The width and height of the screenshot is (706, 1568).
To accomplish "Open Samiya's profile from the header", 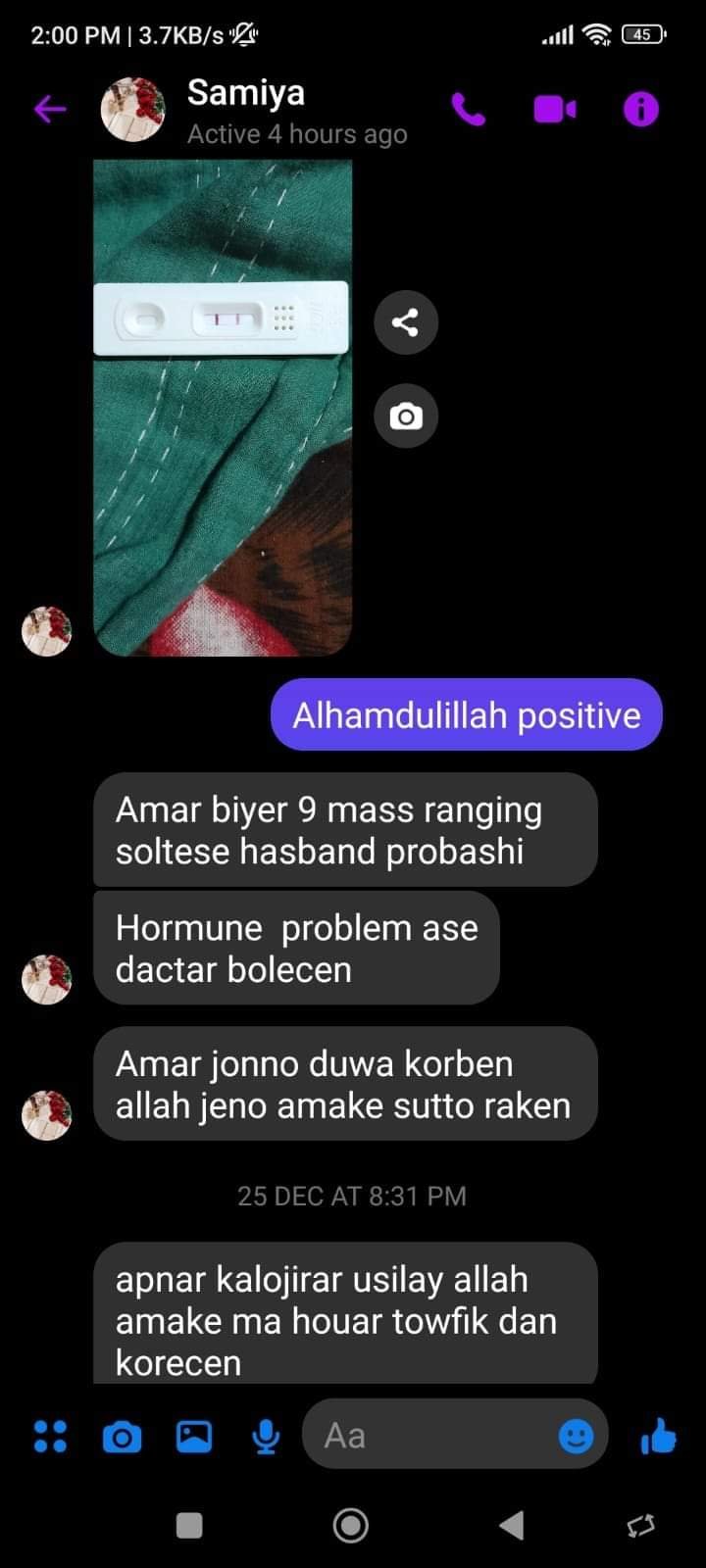I will (245, 110).
